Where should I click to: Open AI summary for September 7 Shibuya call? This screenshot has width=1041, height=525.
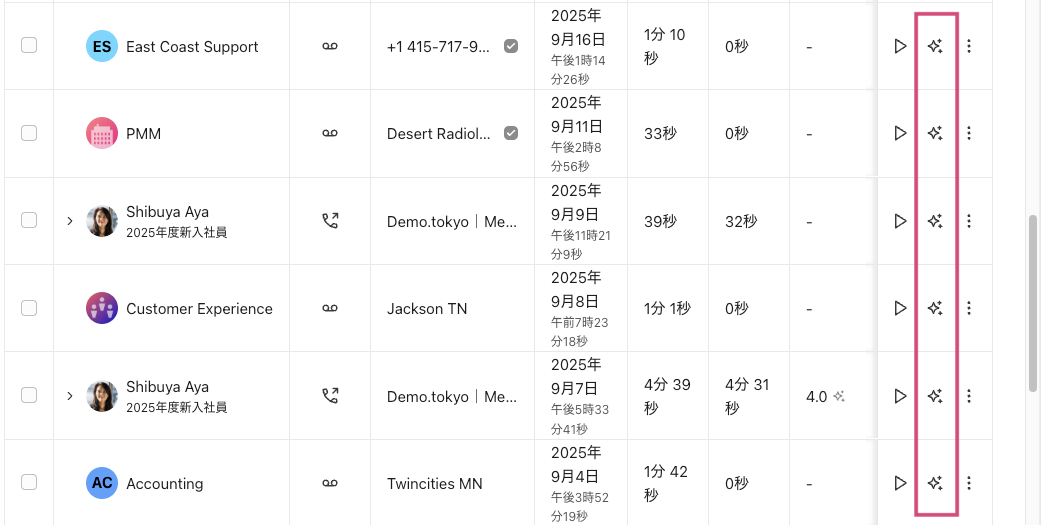pos(935,396)
